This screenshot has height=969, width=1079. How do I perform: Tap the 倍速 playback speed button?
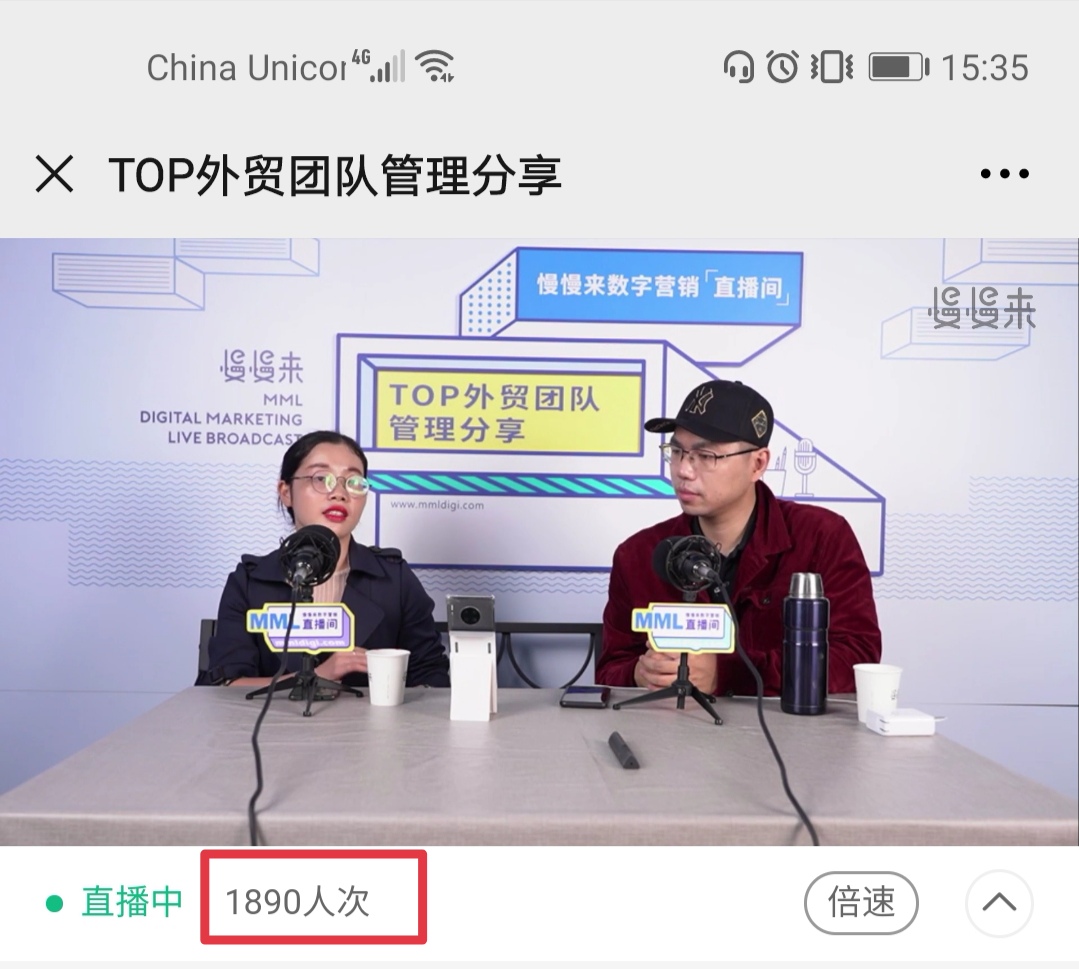(x=861, y=903)
